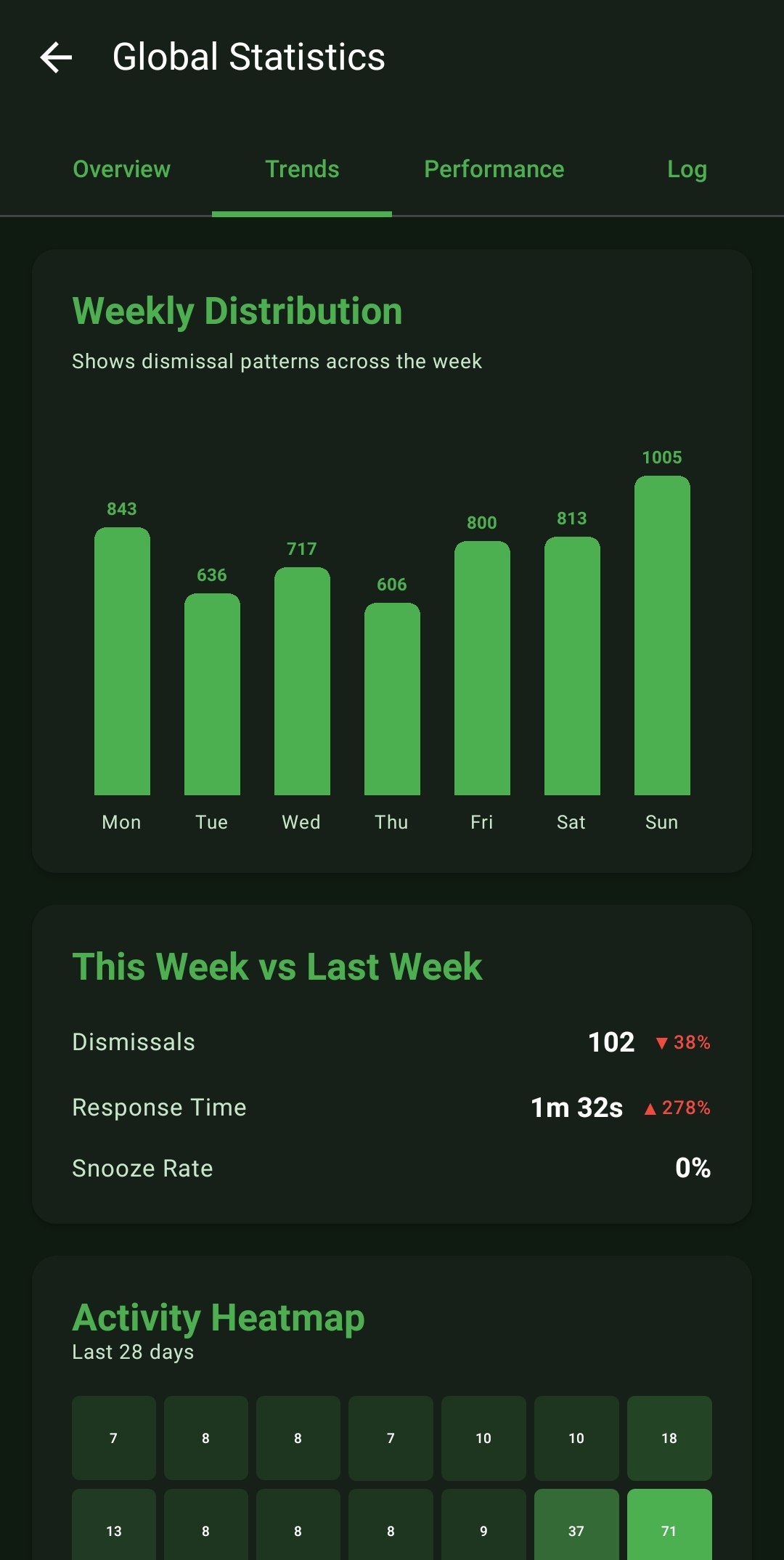Open the Performance tab
The image size is (784, 1560).
coord(494,169)
